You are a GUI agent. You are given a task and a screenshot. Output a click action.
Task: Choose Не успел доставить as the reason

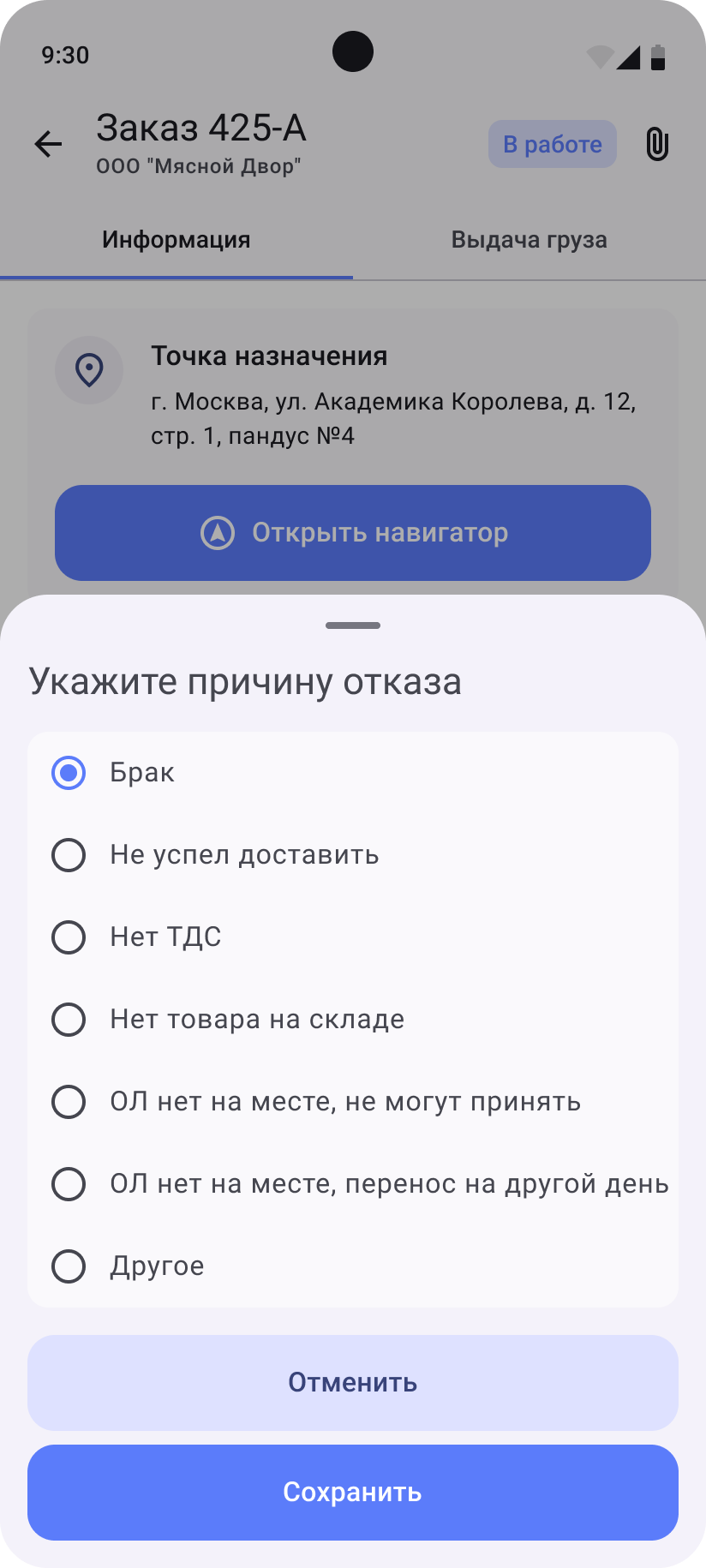point(69,854)
